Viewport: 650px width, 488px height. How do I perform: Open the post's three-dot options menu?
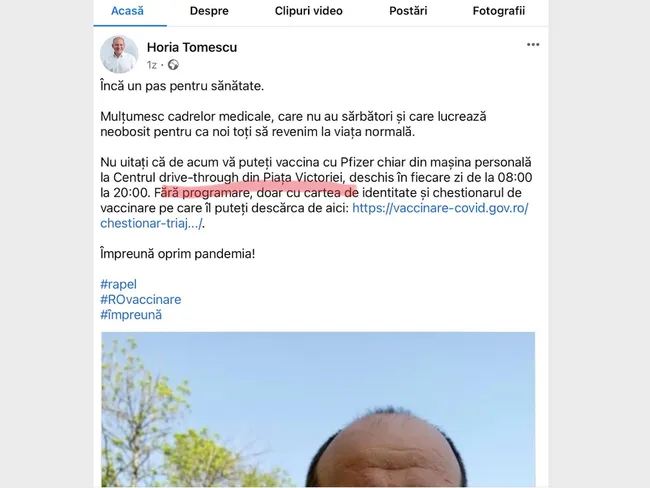tap(533, 45)
